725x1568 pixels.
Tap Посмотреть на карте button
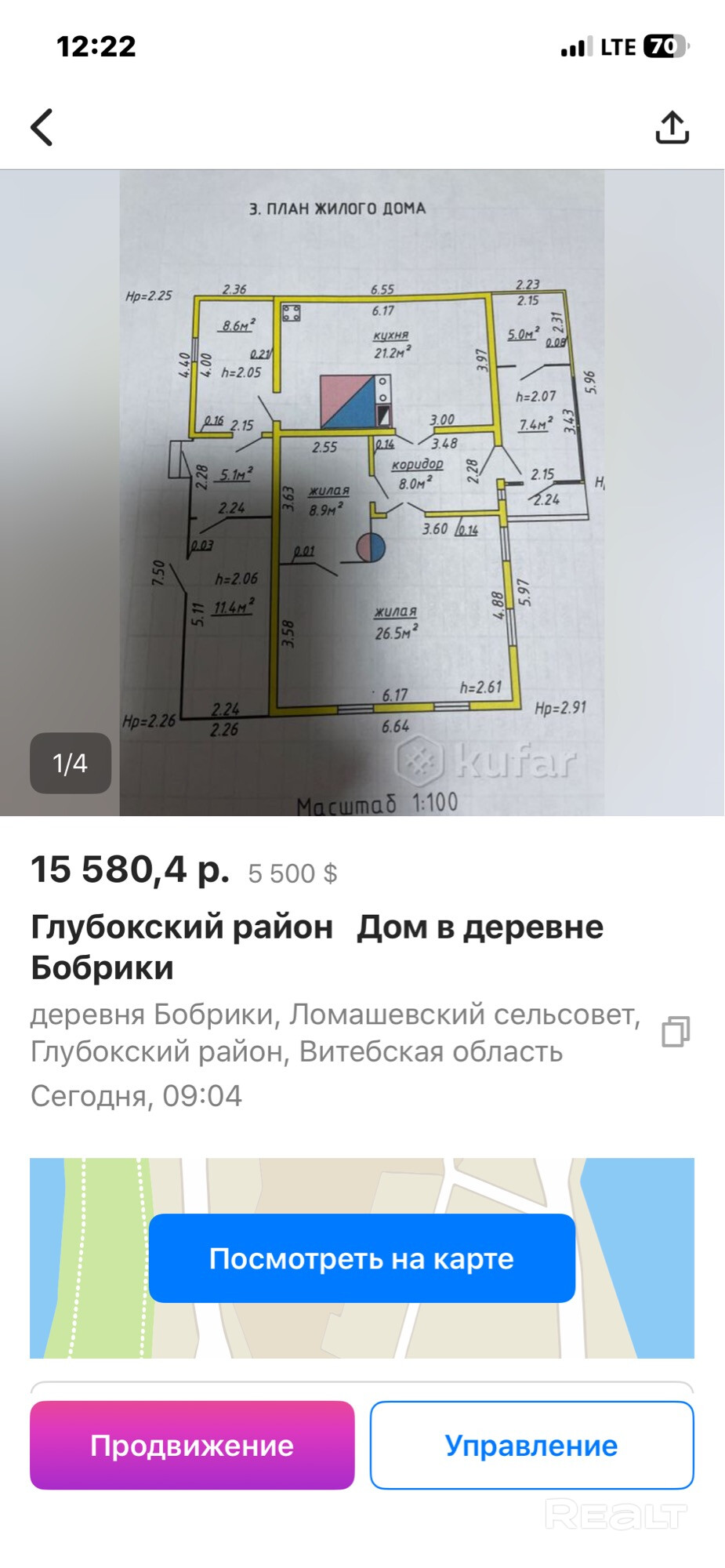click(x=362, y=1258)
